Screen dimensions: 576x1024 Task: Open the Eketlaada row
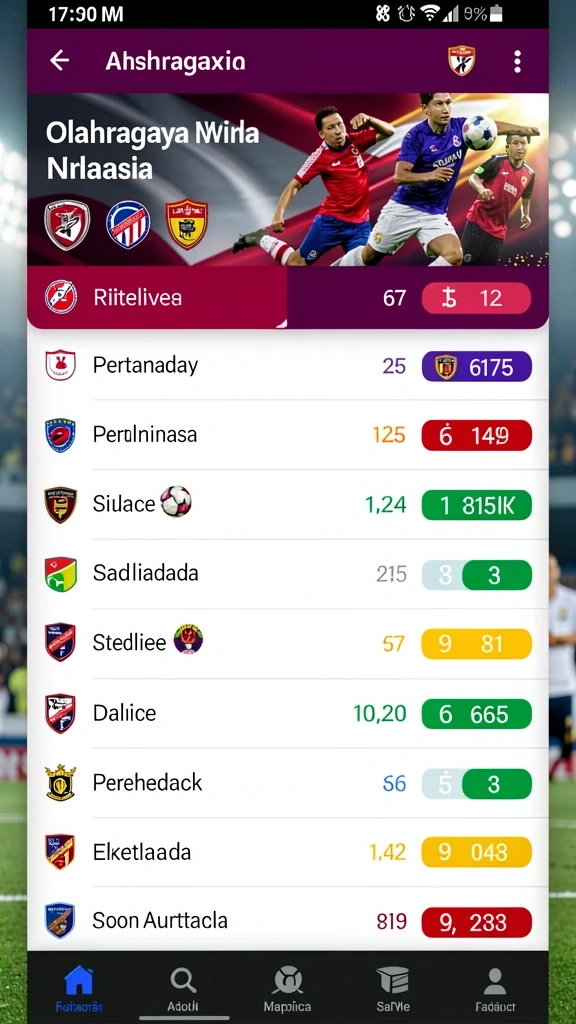pos(288,852)
